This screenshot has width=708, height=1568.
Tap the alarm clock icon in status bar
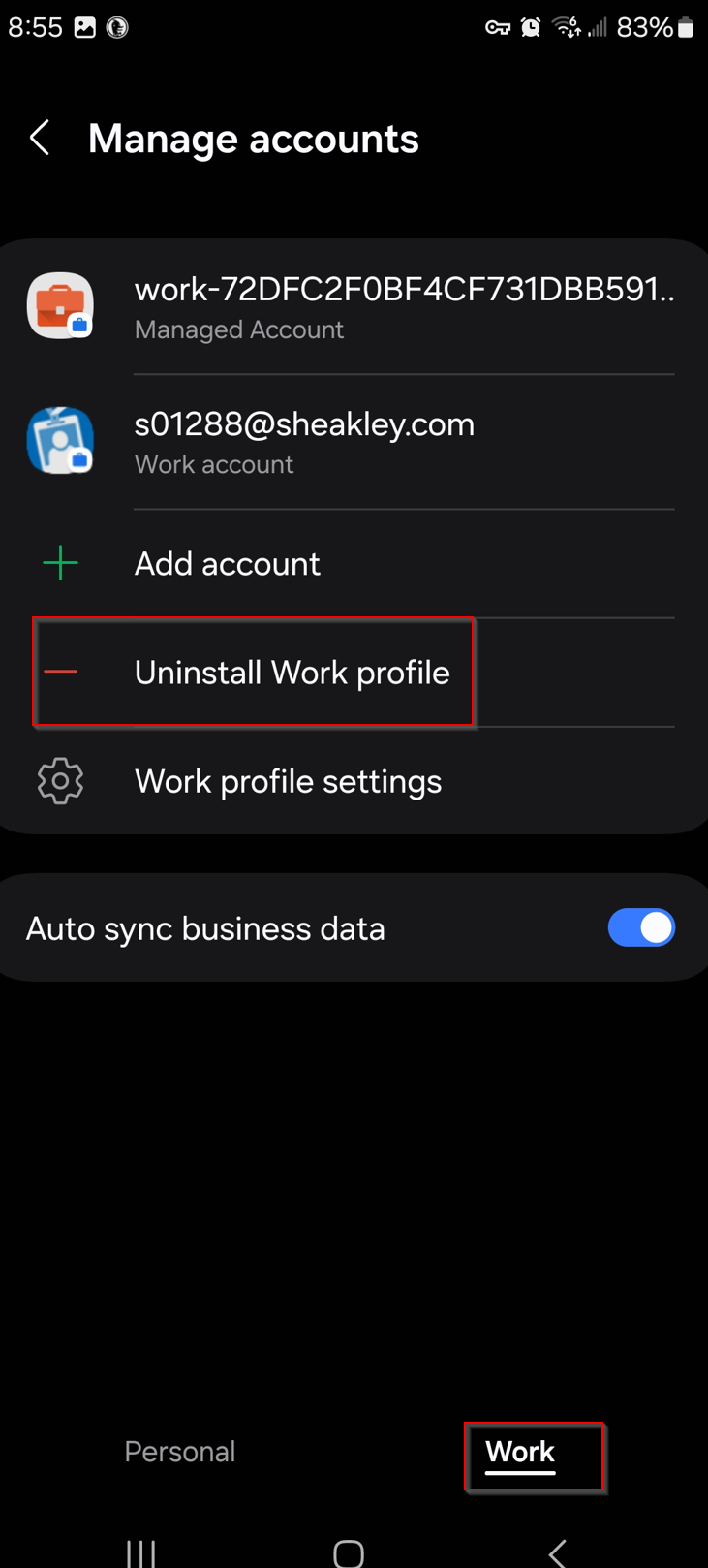pos(532,26)
